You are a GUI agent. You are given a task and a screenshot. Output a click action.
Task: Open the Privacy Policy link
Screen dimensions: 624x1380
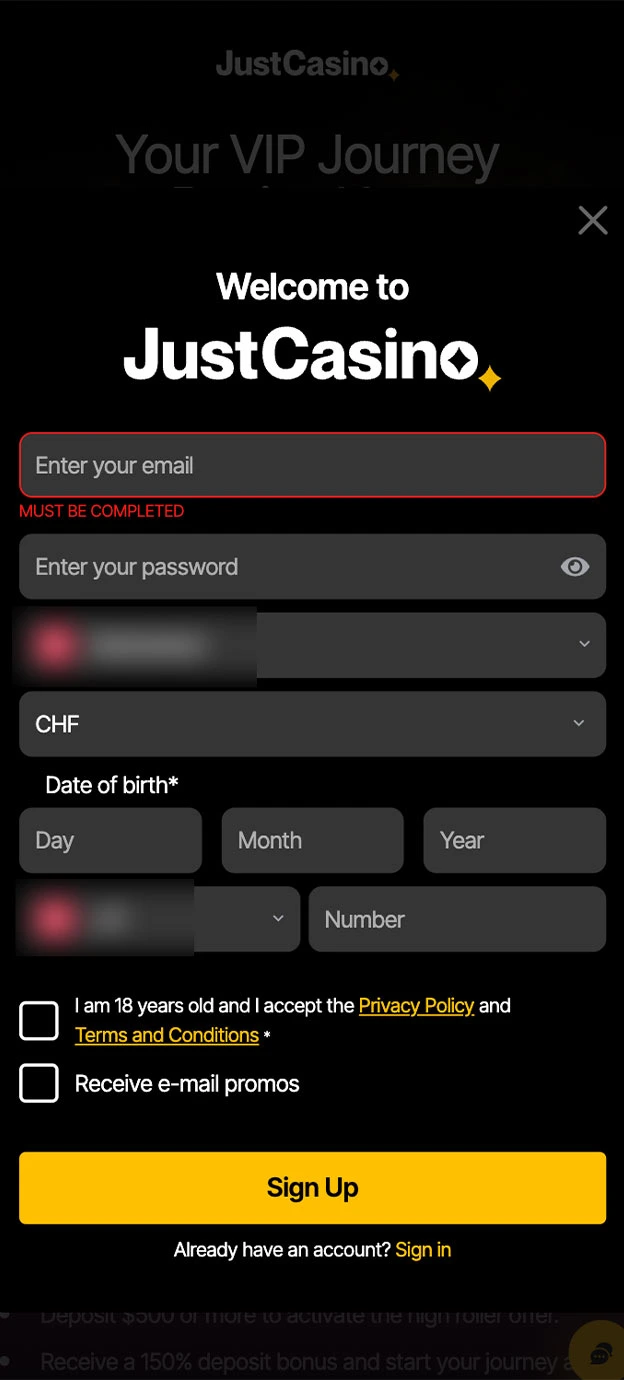click(416, 1006)
